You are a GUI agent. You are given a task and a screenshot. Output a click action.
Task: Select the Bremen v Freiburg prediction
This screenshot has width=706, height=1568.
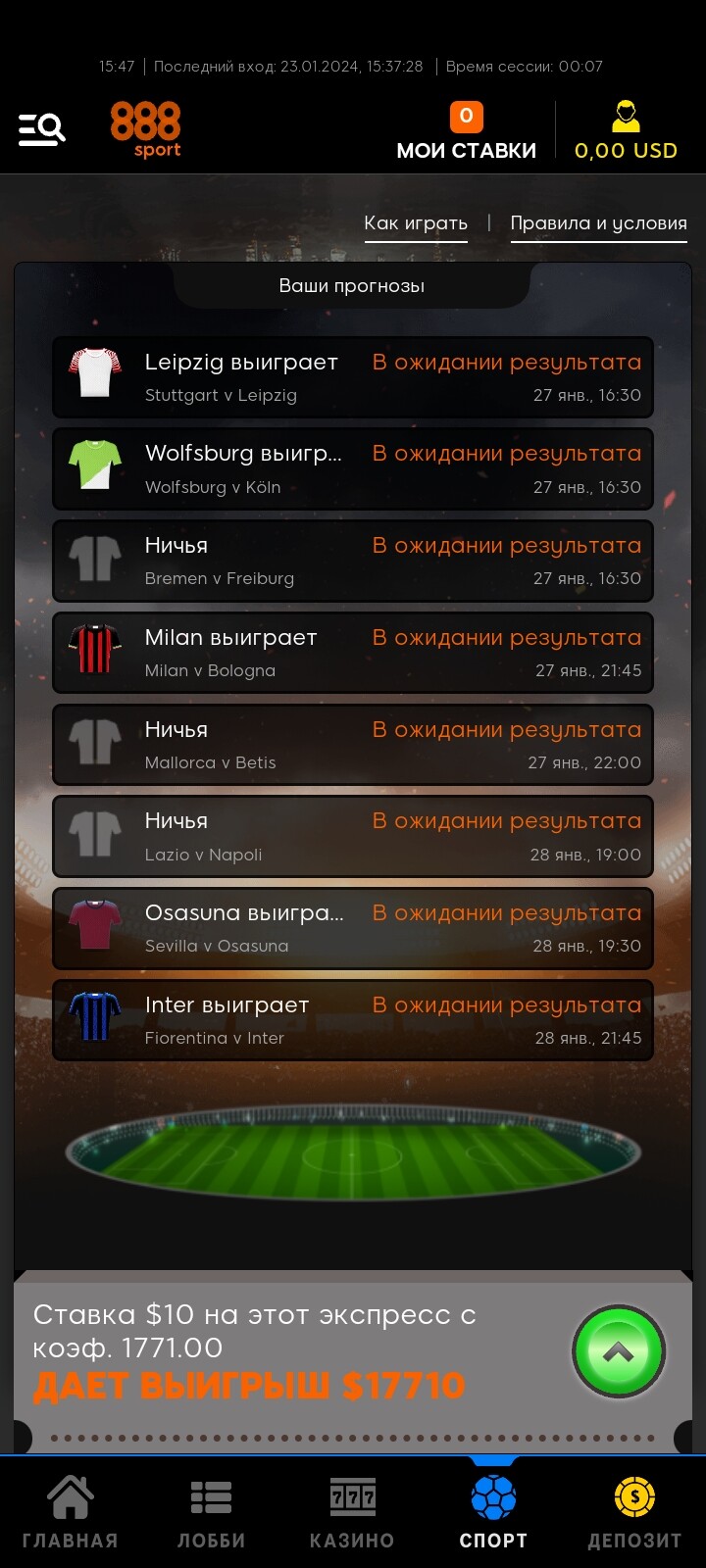click(353, 561)
